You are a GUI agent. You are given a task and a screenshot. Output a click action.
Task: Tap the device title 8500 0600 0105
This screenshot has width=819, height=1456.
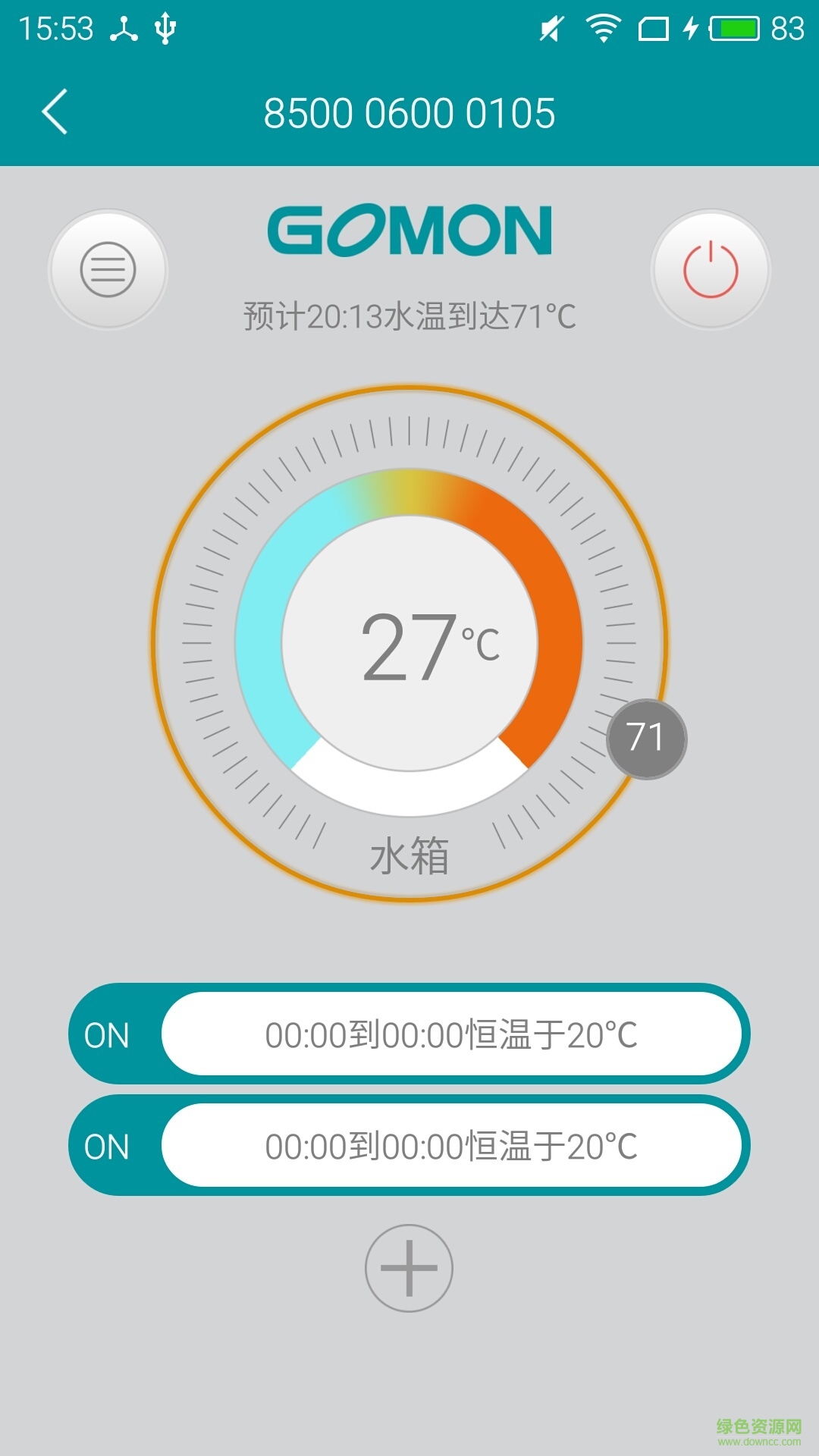[x=409, y=111]
